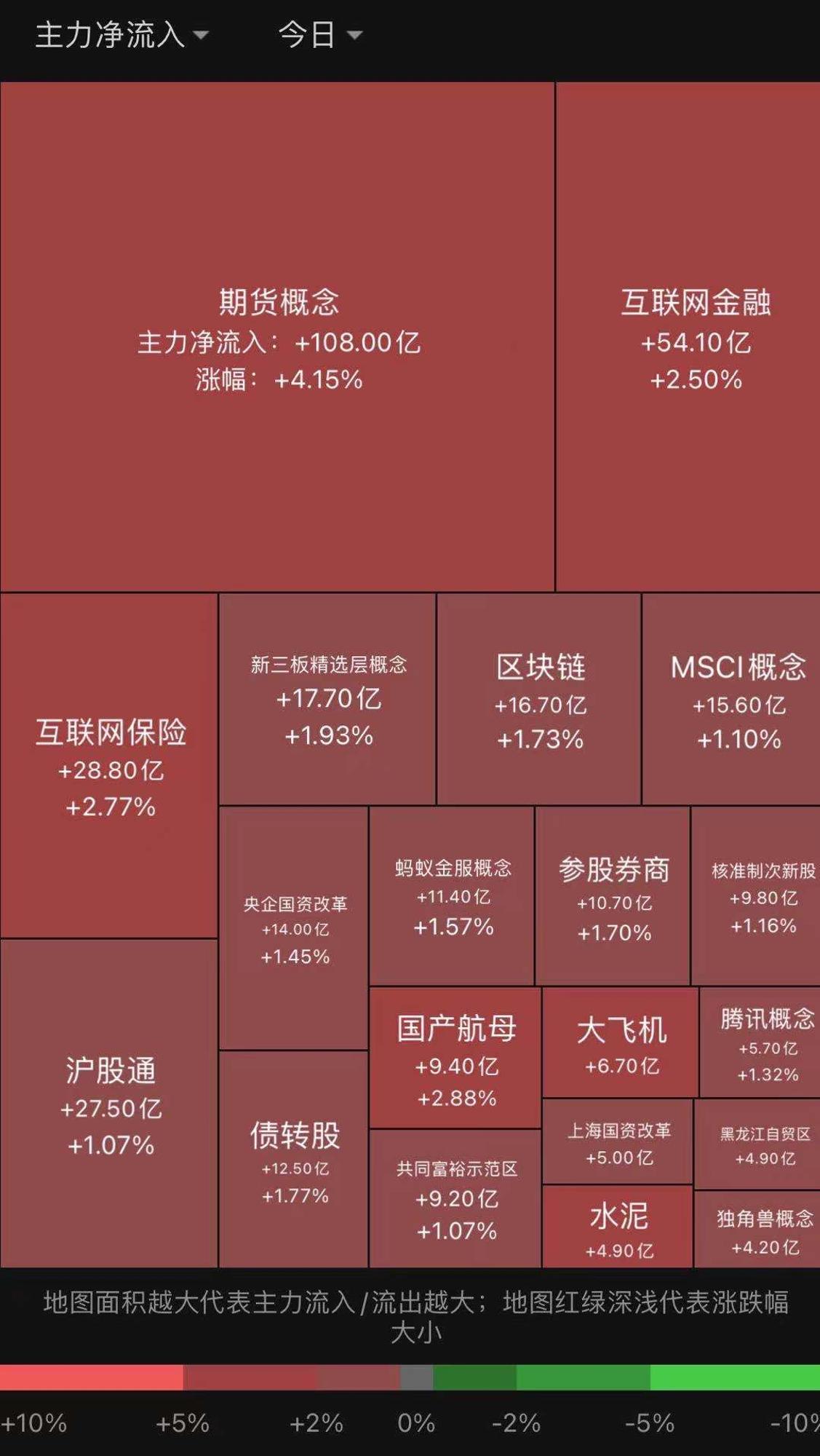View the 国产航母 sector tile
The image size is (820, 1456).
pos(455,1058)
